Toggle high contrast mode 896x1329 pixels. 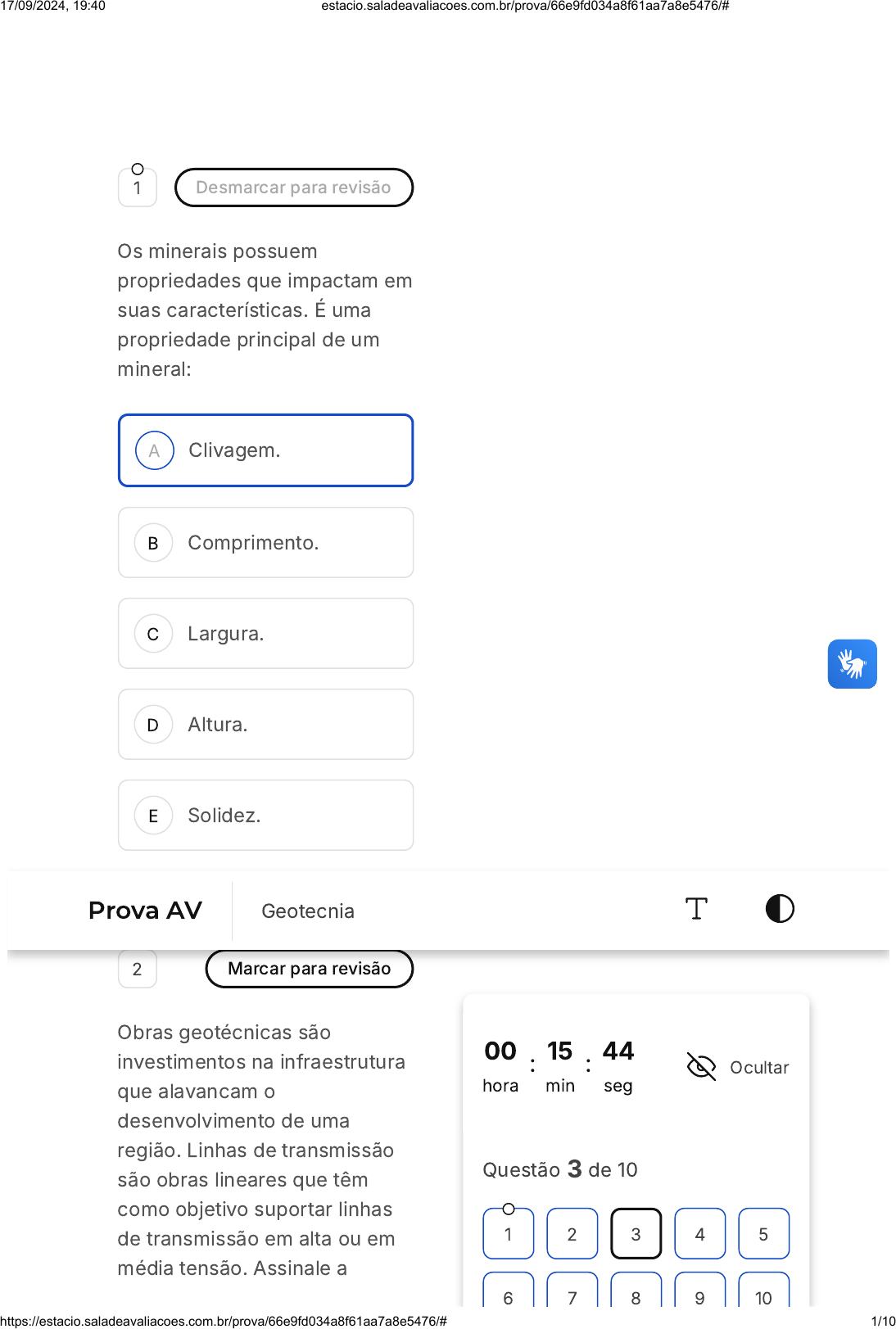780,909
